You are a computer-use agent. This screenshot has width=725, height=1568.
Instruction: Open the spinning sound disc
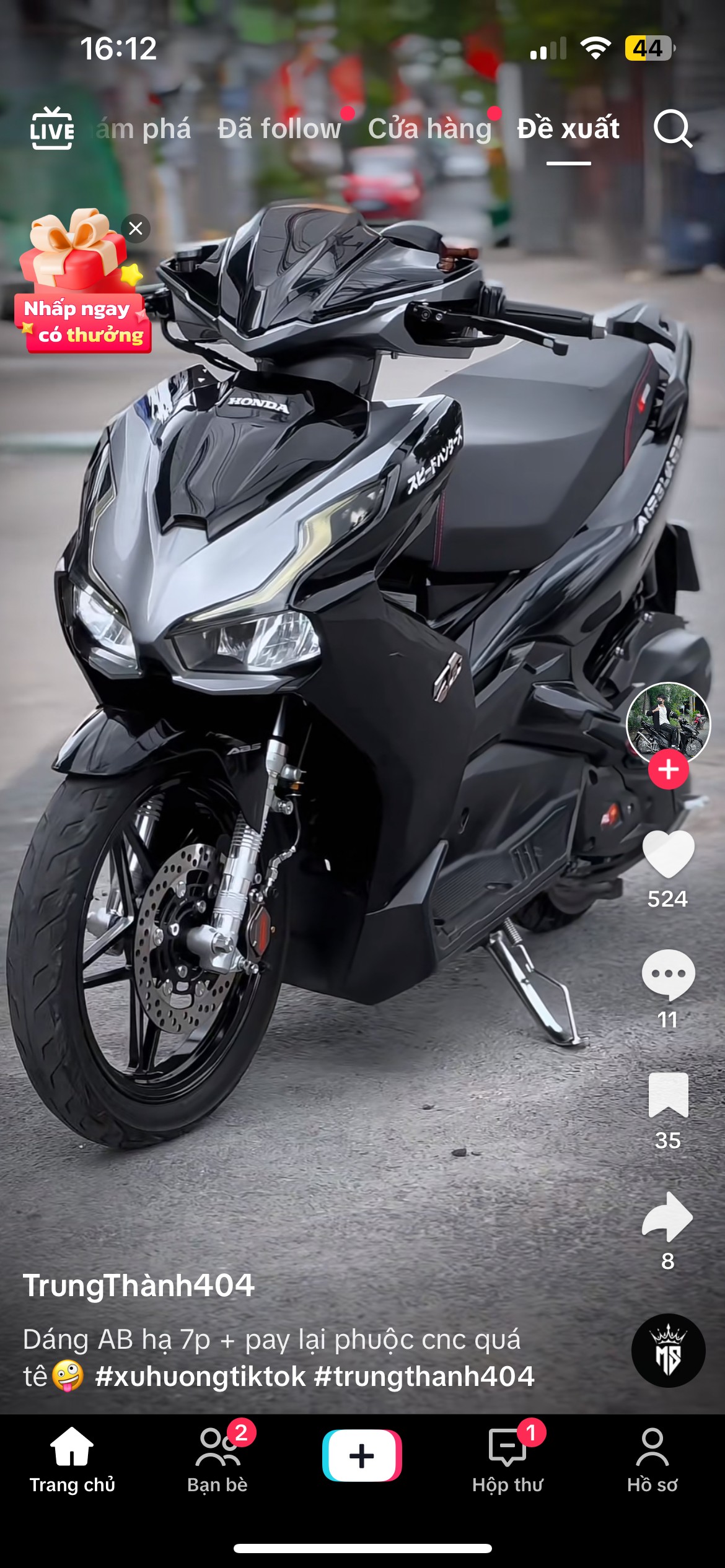tap(668, 1350)
